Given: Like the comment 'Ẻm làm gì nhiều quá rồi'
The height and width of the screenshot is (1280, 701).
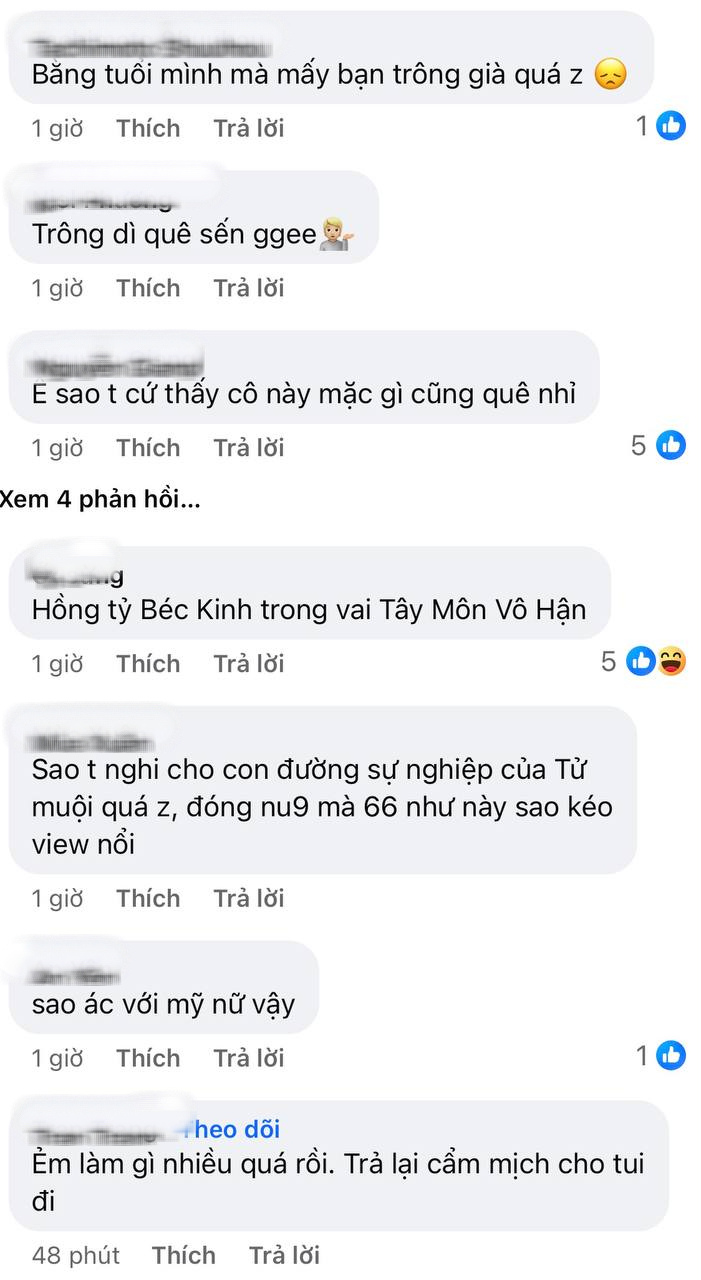Looking at the screenshot, I should [184, 1255].
